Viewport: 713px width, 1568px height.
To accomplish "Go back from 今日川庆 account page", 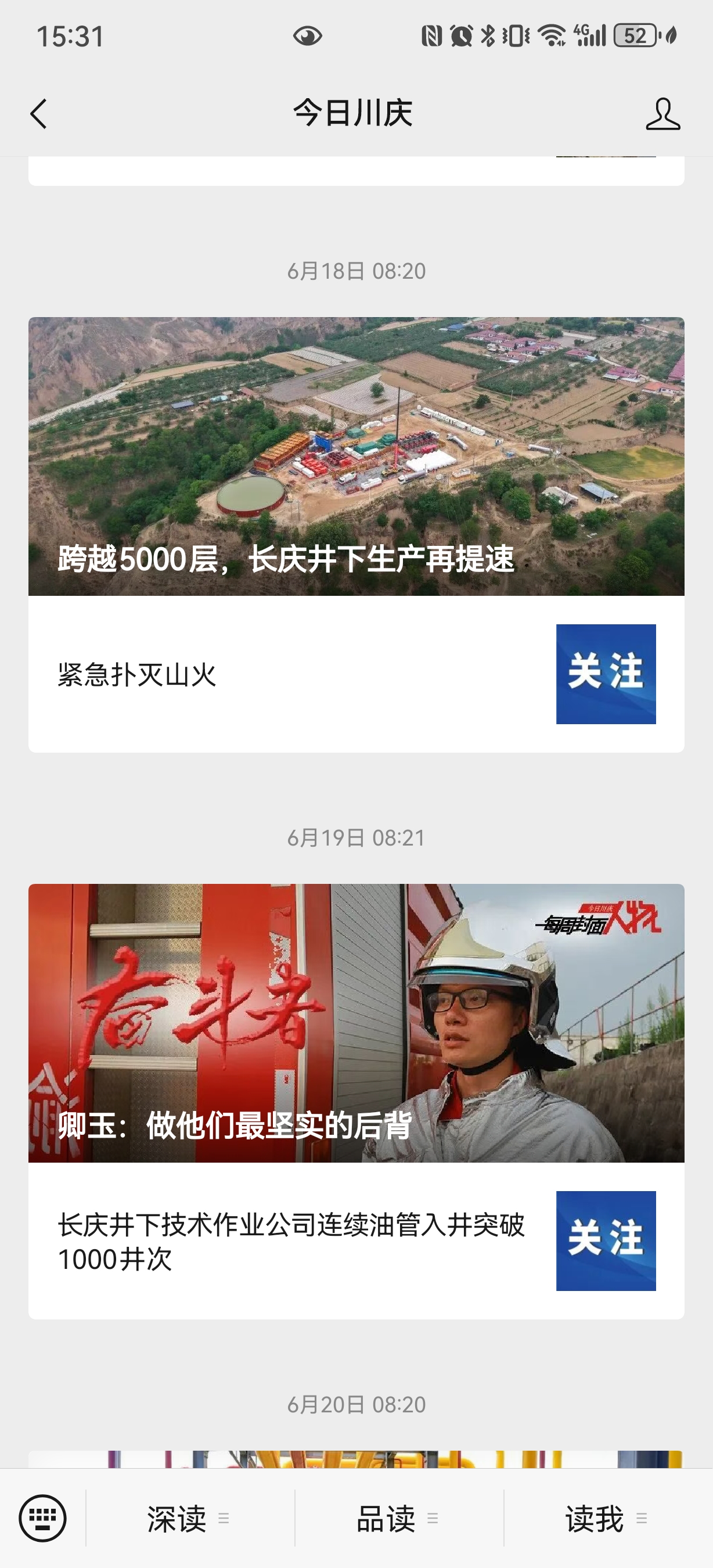I will (x=39, y=114).
